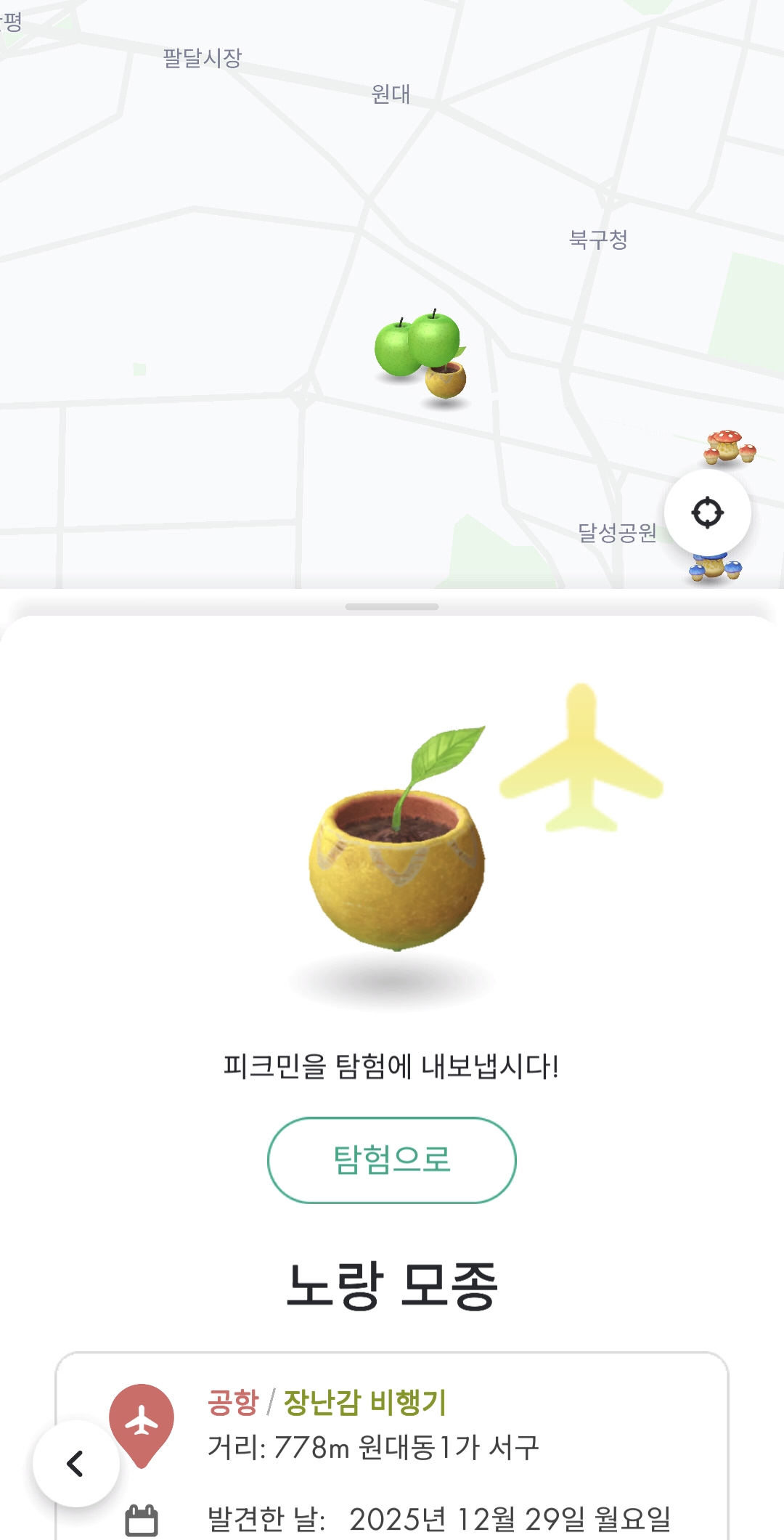The image size is (784, 1540).
Task: Tap the 탐험으로 button
Action: click(392, 1160)
